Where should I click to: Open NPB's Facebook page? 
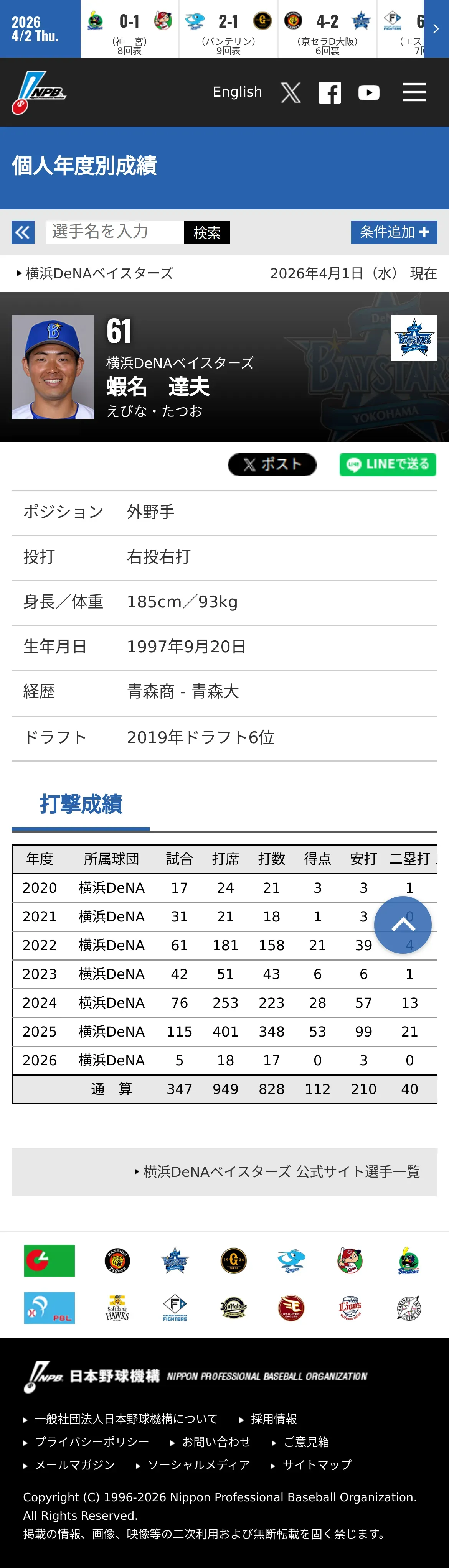[x=330, y=92]
